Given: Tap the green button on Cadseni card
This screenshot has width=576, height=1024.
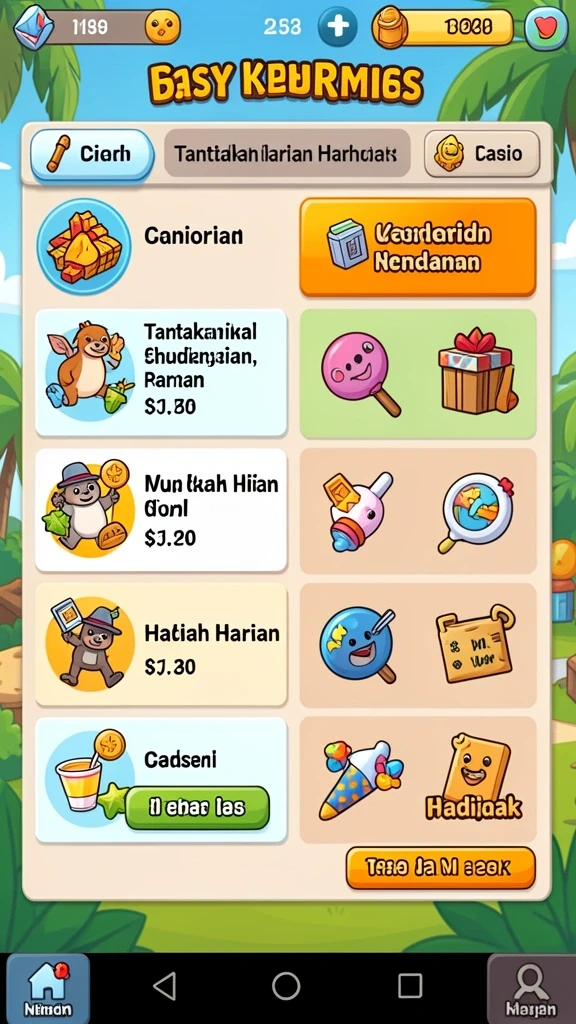Looking at the screenshot, I should [197, 808].
